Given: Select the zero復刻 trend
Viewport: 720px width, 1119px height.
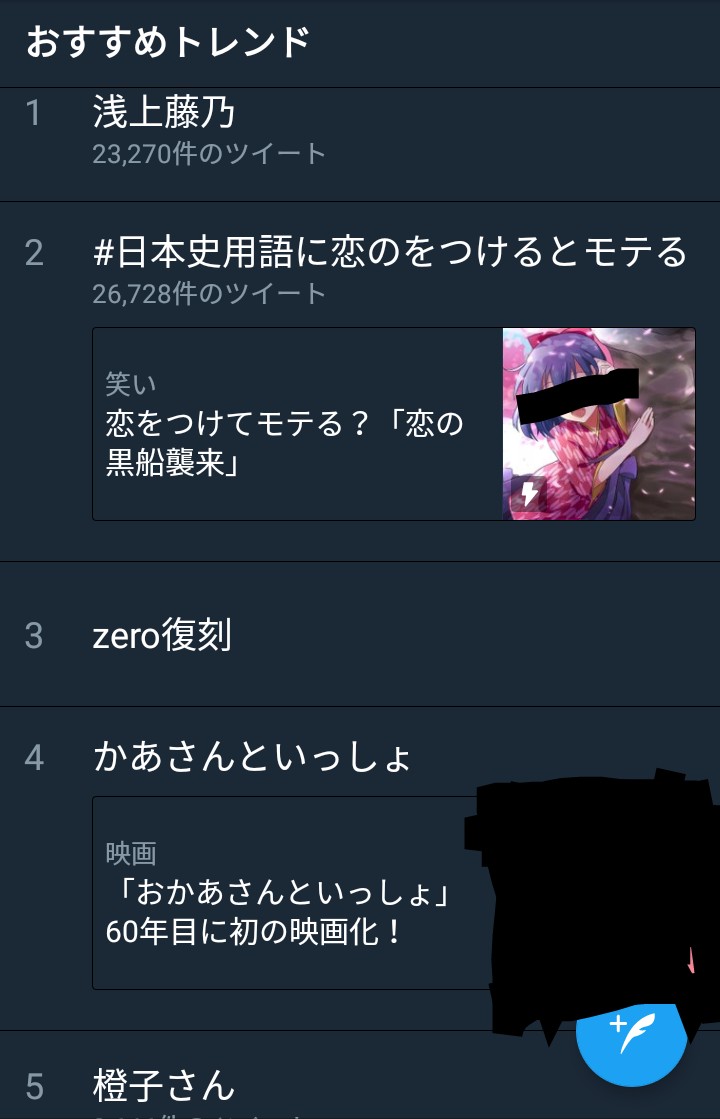Looking at the screenshot, I should (x=162, y=635).
